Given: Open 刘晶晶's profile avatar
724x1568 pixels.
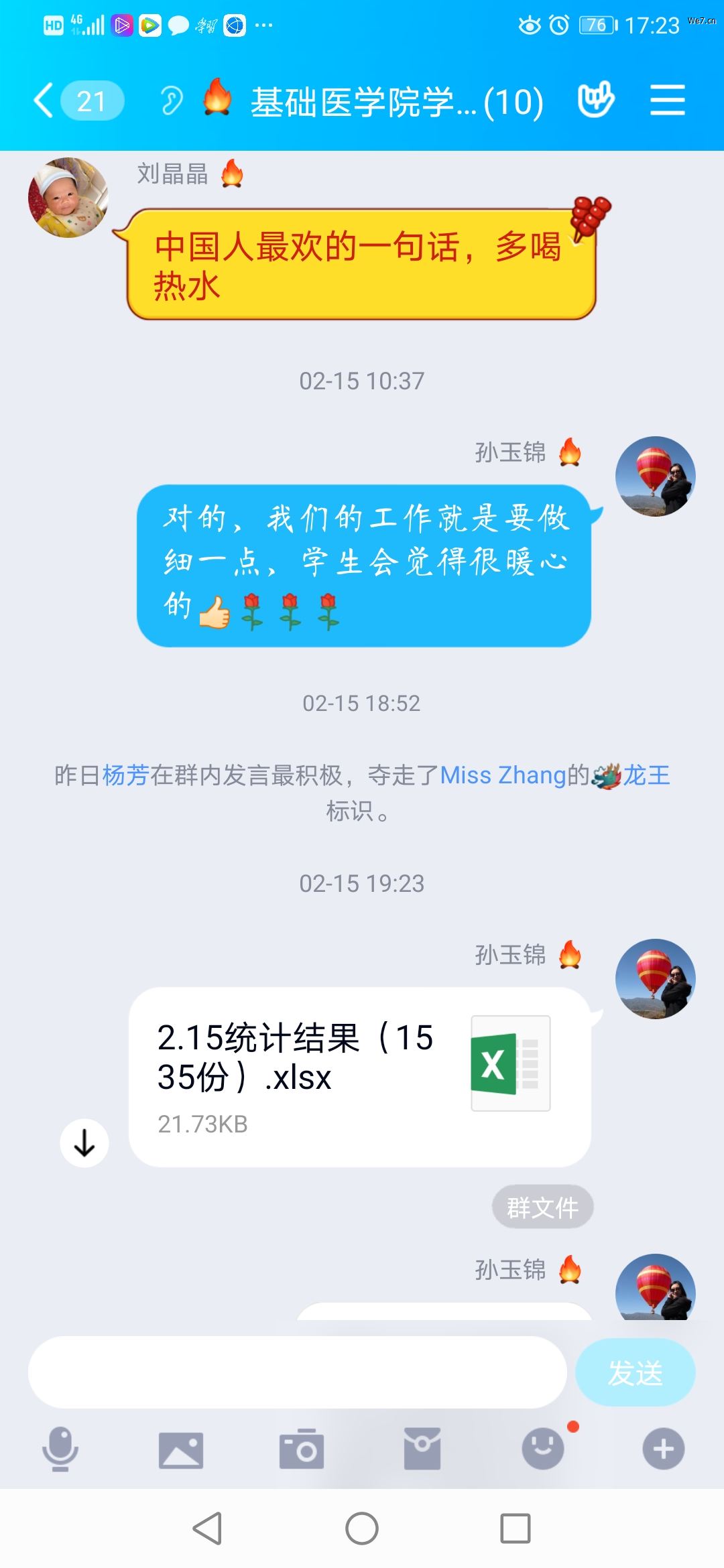Looking at the screenshot, I should click(x=68, y=198).
